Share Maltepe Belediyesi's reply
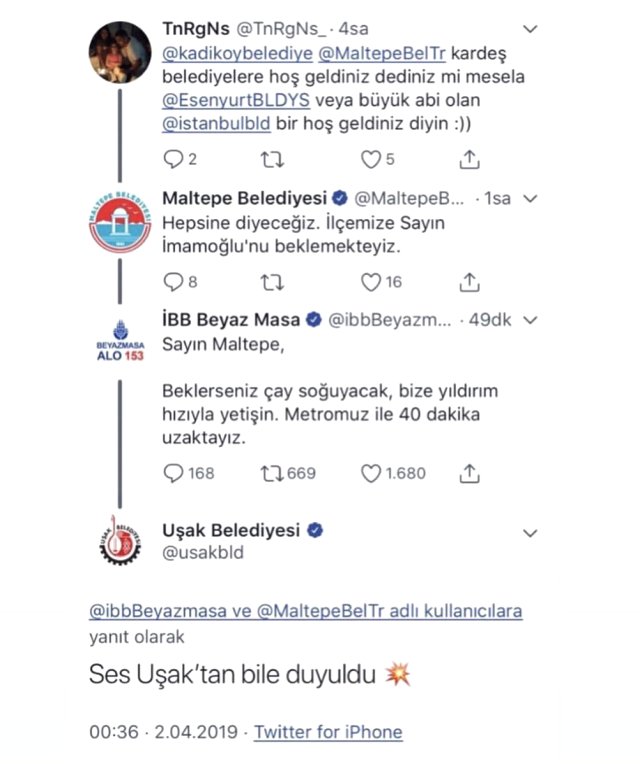This screenshot has height=764, width=640. coord(469,282)
